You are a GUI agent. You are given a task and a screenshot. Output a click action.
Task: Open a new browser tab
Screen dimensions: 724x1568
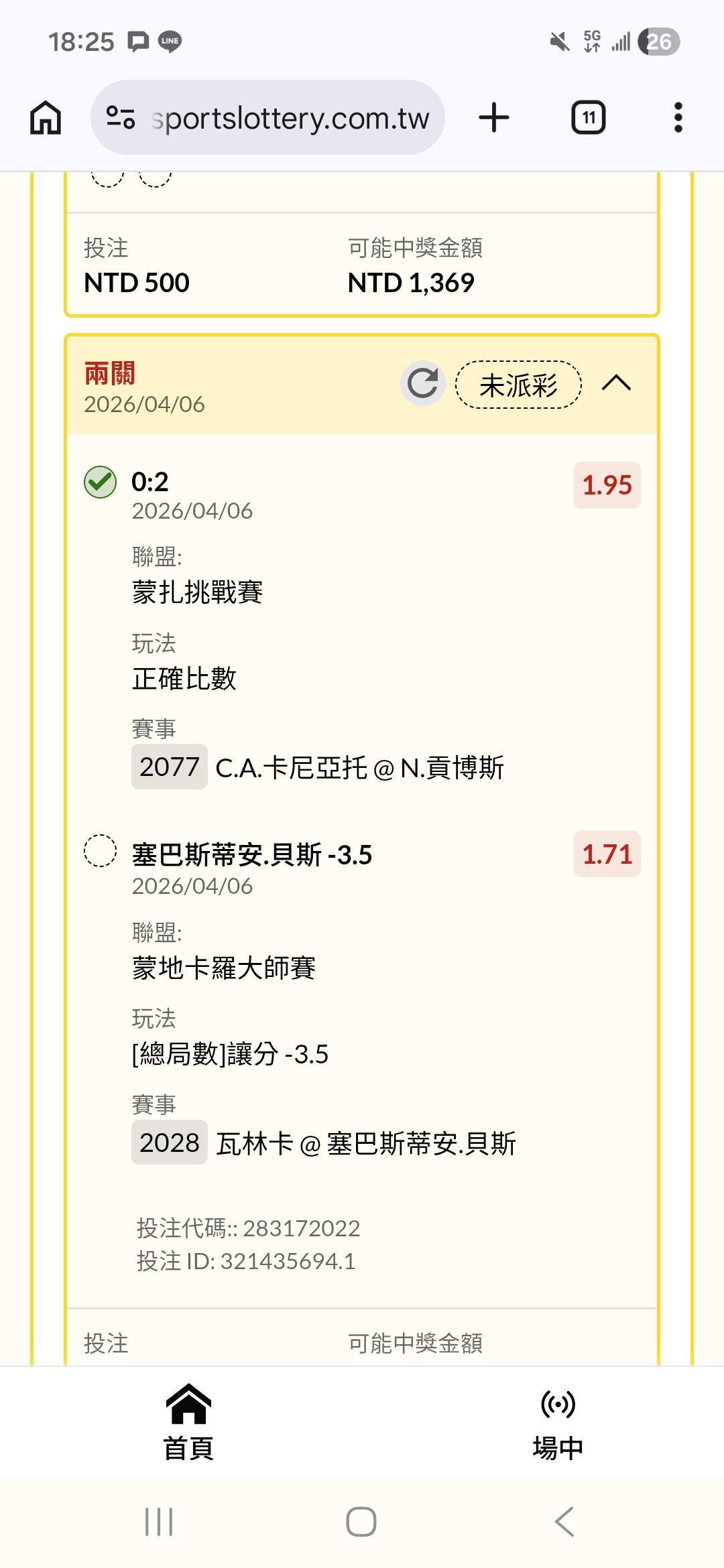point(494,118)
